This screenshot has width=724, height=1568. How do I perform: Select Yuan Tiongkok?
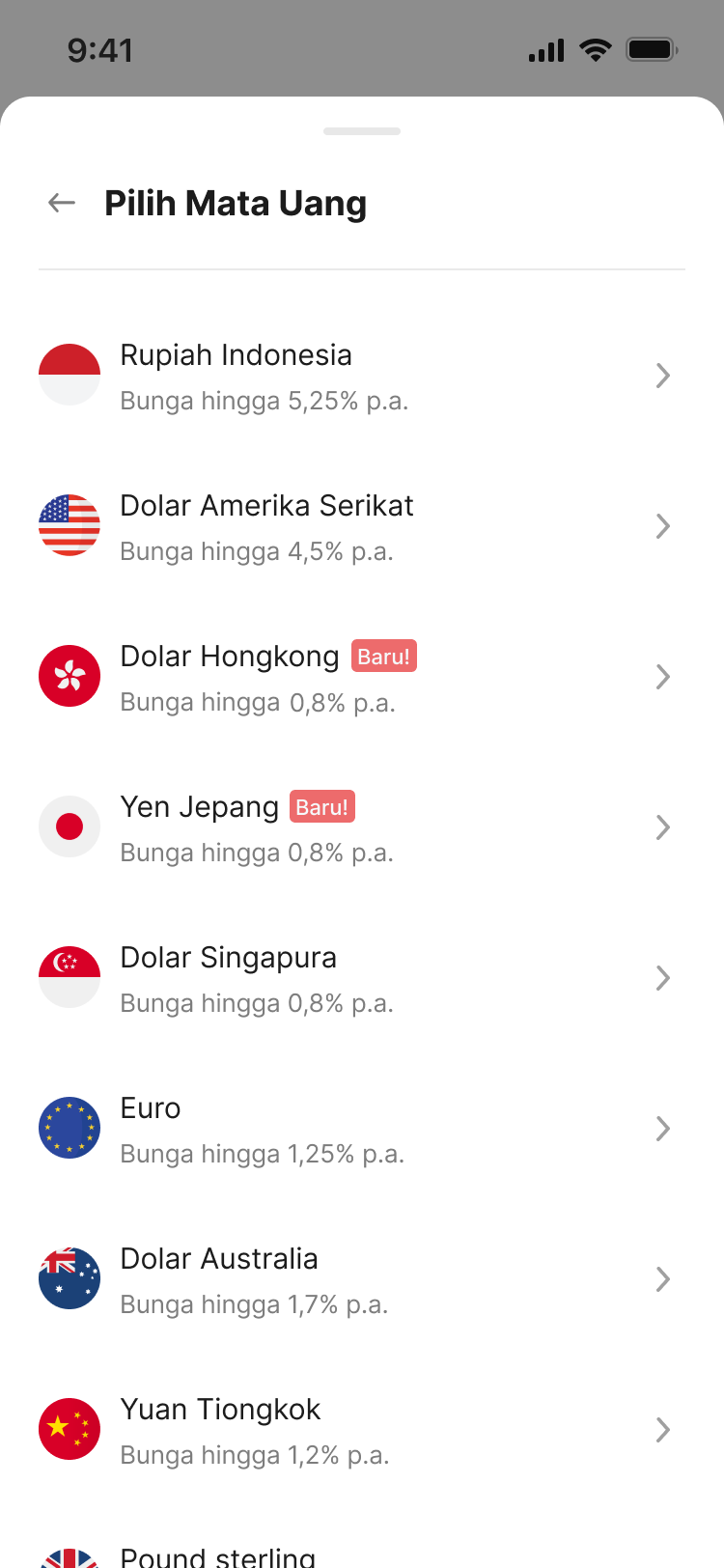pyautogui.click(x=362, y=1429)
